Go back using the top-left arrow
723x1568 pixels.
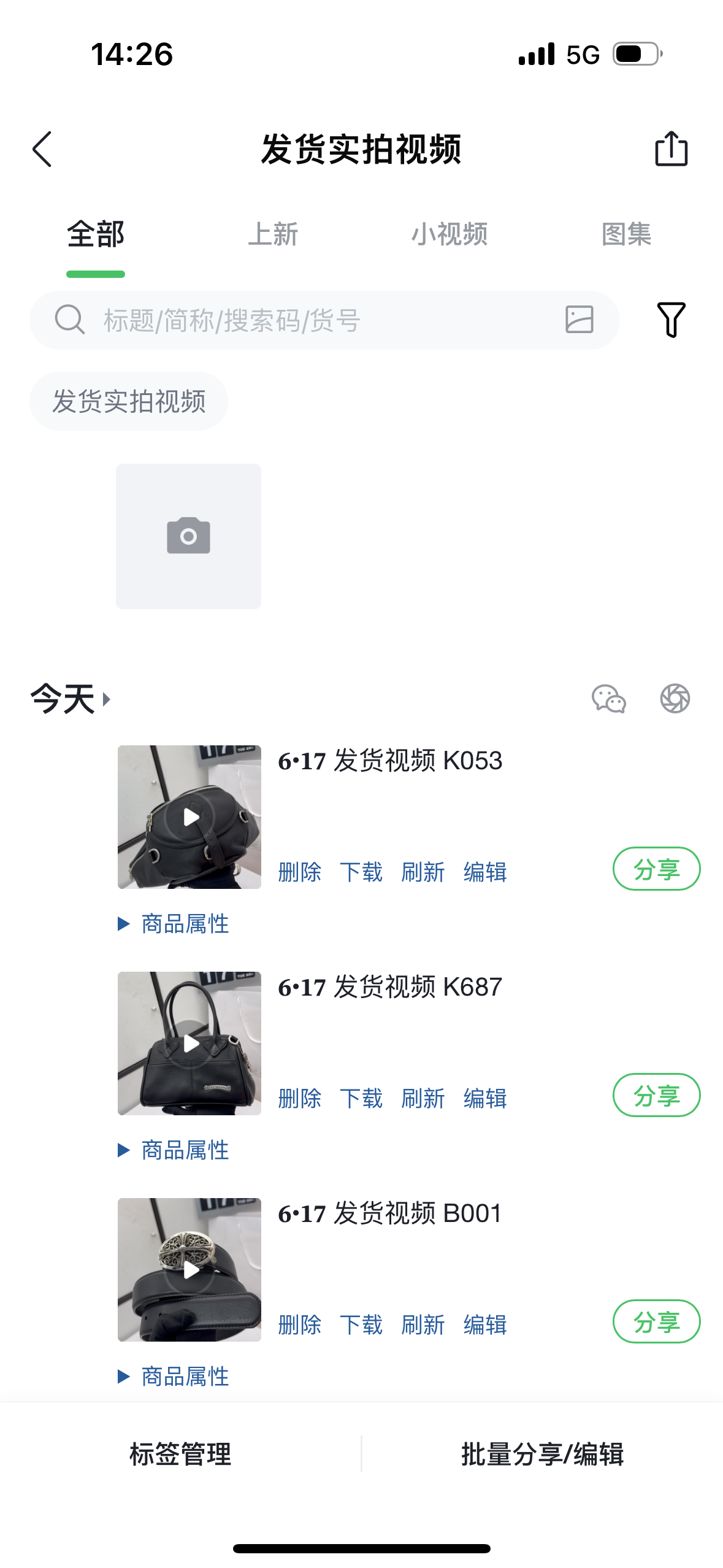click(x=42, y=149)
